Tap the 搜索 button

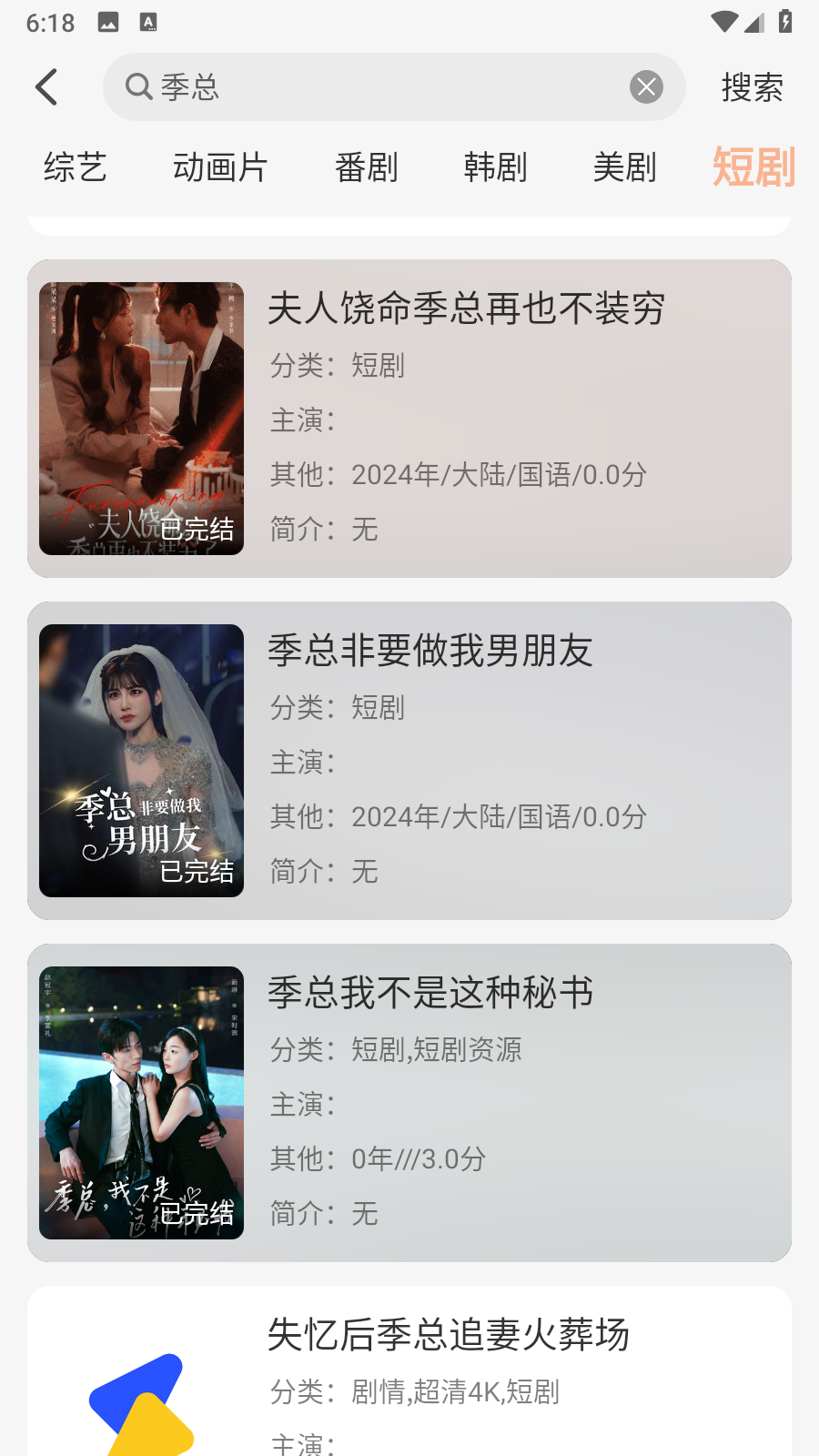tap(752, 87)
